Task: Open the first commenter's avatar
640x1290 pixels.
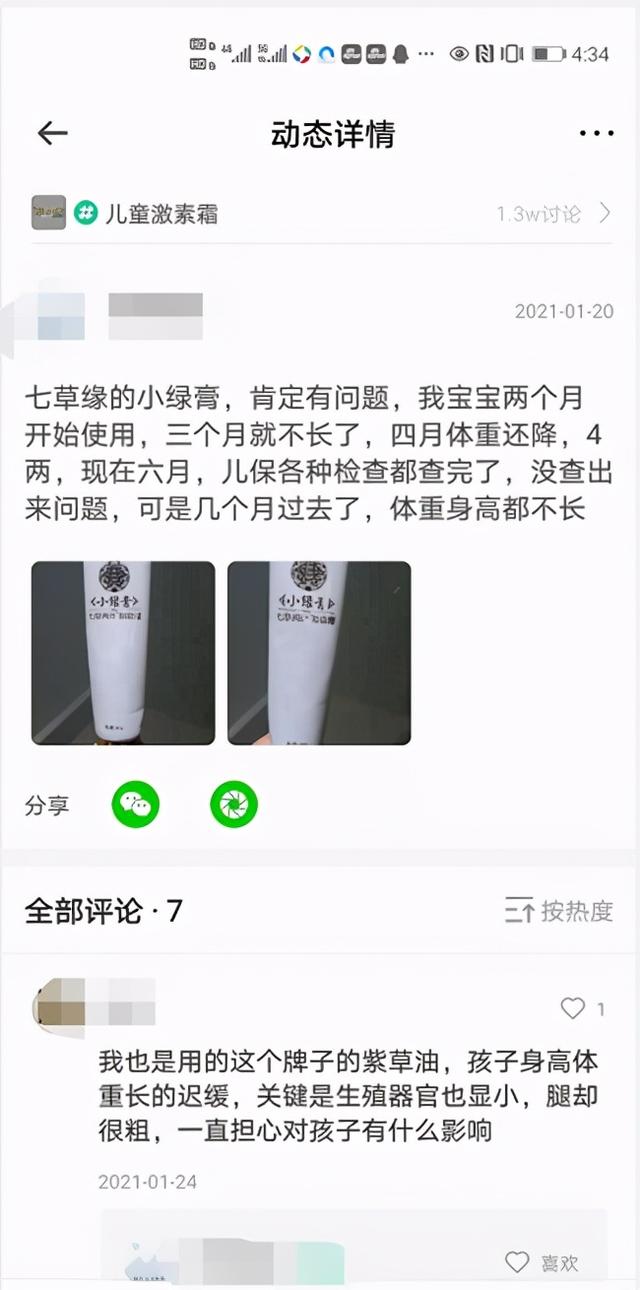Action: pyautogui.click(x=58, y=1003)
